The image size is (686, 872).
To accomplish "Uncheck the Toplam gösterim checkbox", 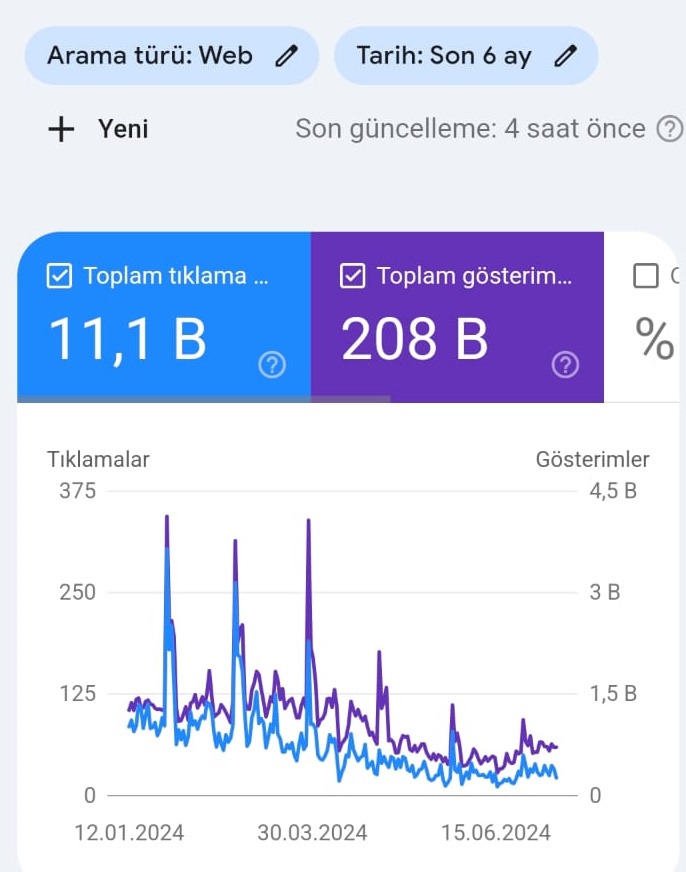I will tap(352, 276).
